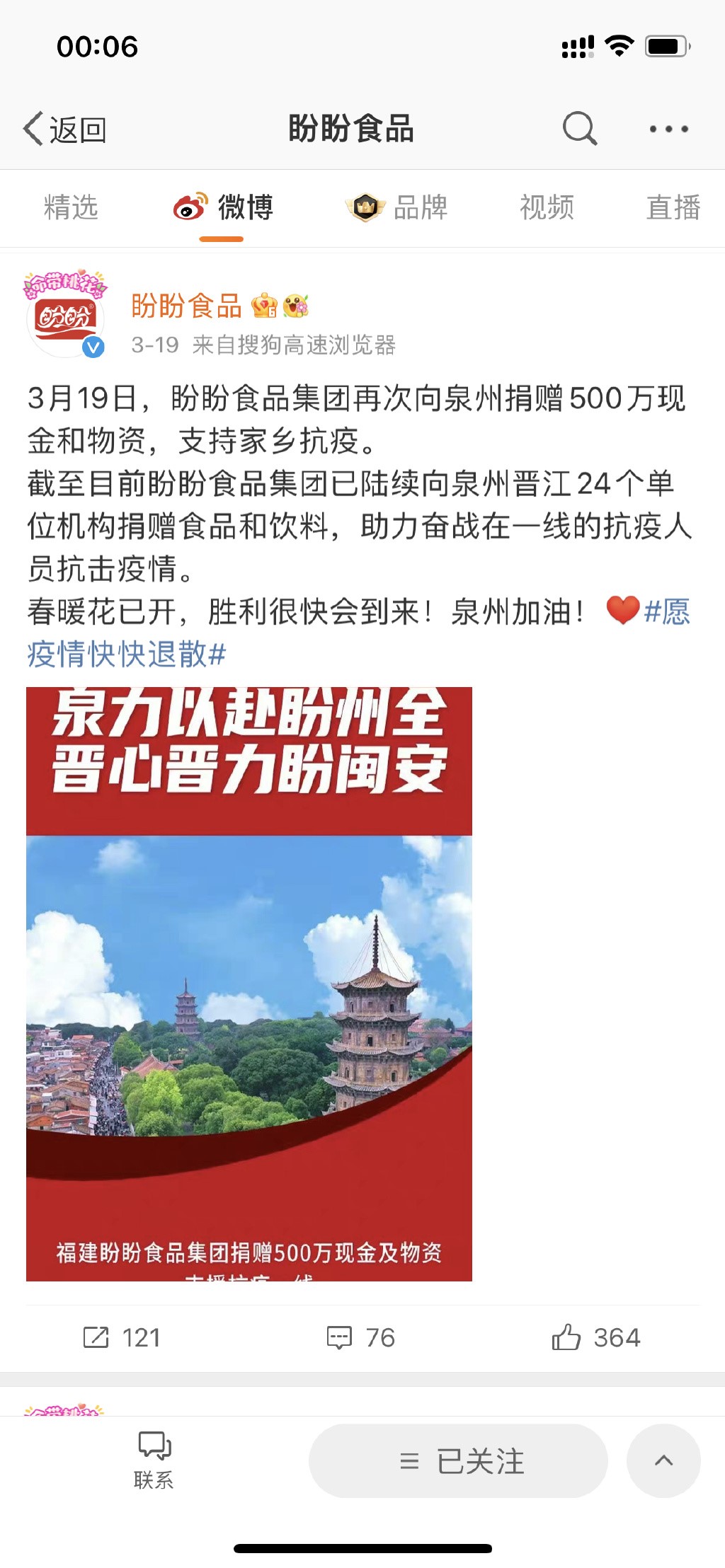Viewport: 725px width, 1568px height.
Task: Repost the 3-19 donation post
Action: [x=122, y=1337]
